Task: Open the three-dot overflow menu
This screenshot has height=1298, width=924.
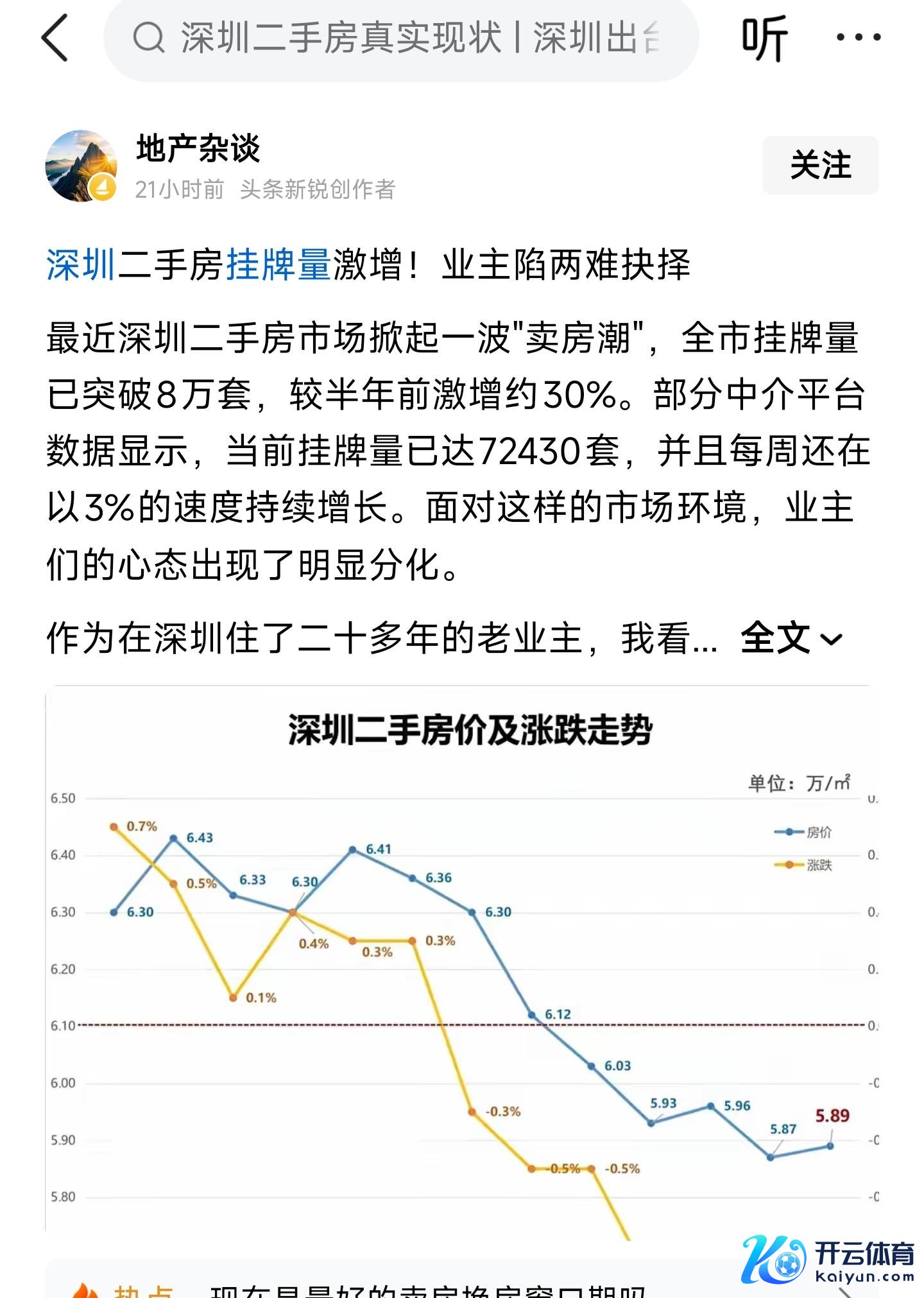Action: [858, 37]
